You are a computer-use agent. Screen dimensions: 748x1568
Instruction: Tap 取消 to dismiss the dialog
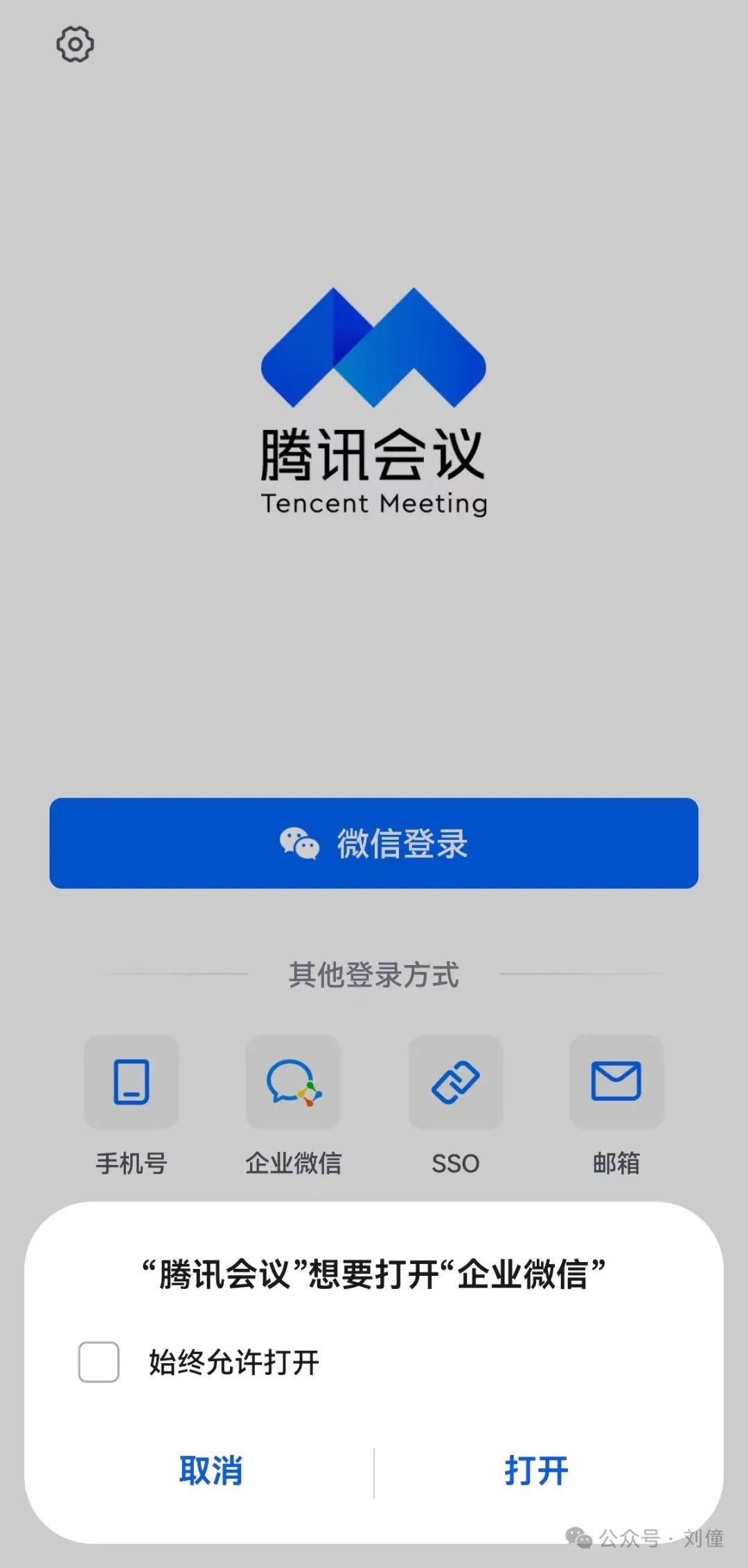pyautogui.click(x=211, y=1470)
